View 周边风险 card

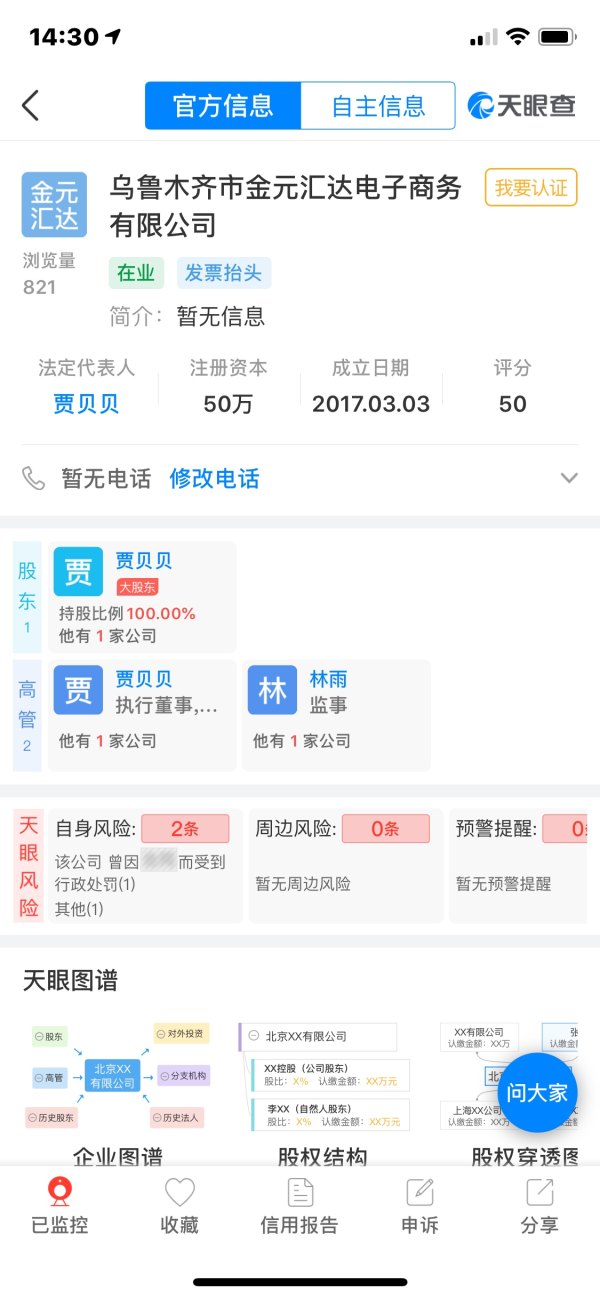coord(345,867)
